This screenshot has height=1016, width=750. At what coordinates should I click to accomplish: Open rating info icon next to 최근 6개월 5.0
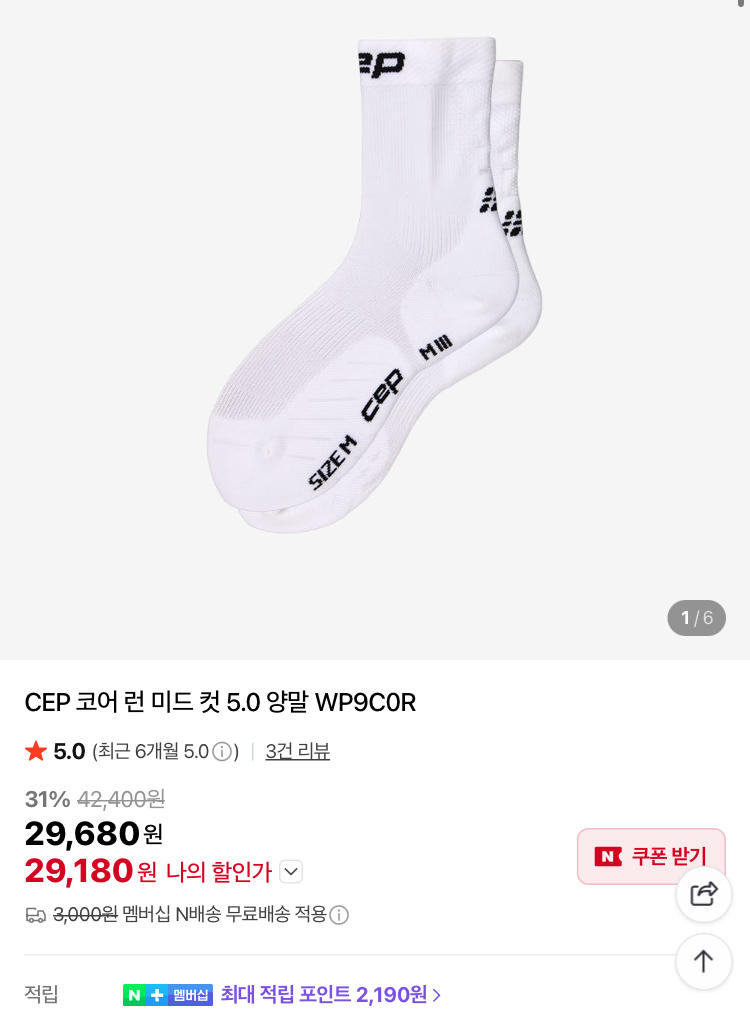click(x=222, y=752)
